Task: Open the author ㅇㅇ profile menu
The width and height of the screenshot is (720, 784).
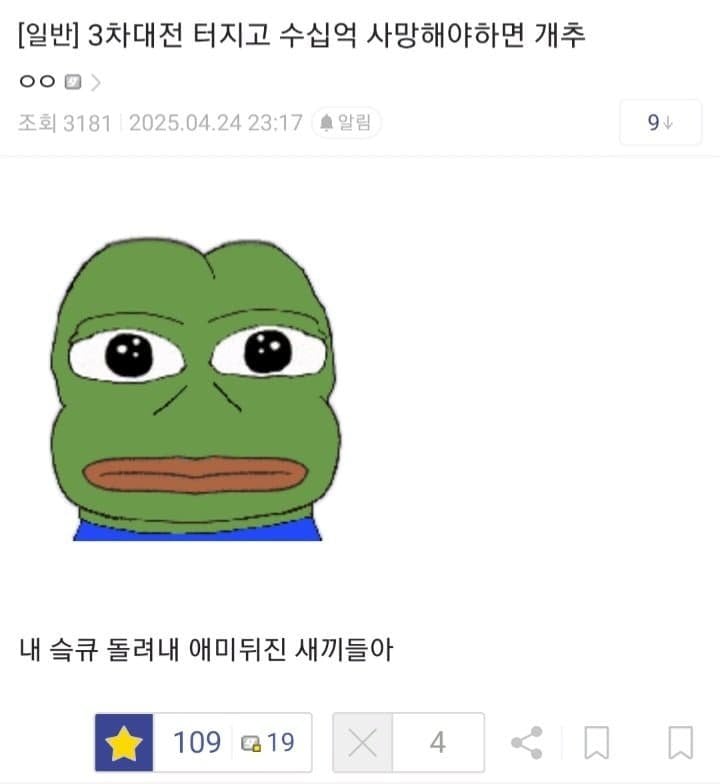Action: (x=60, y=82)
